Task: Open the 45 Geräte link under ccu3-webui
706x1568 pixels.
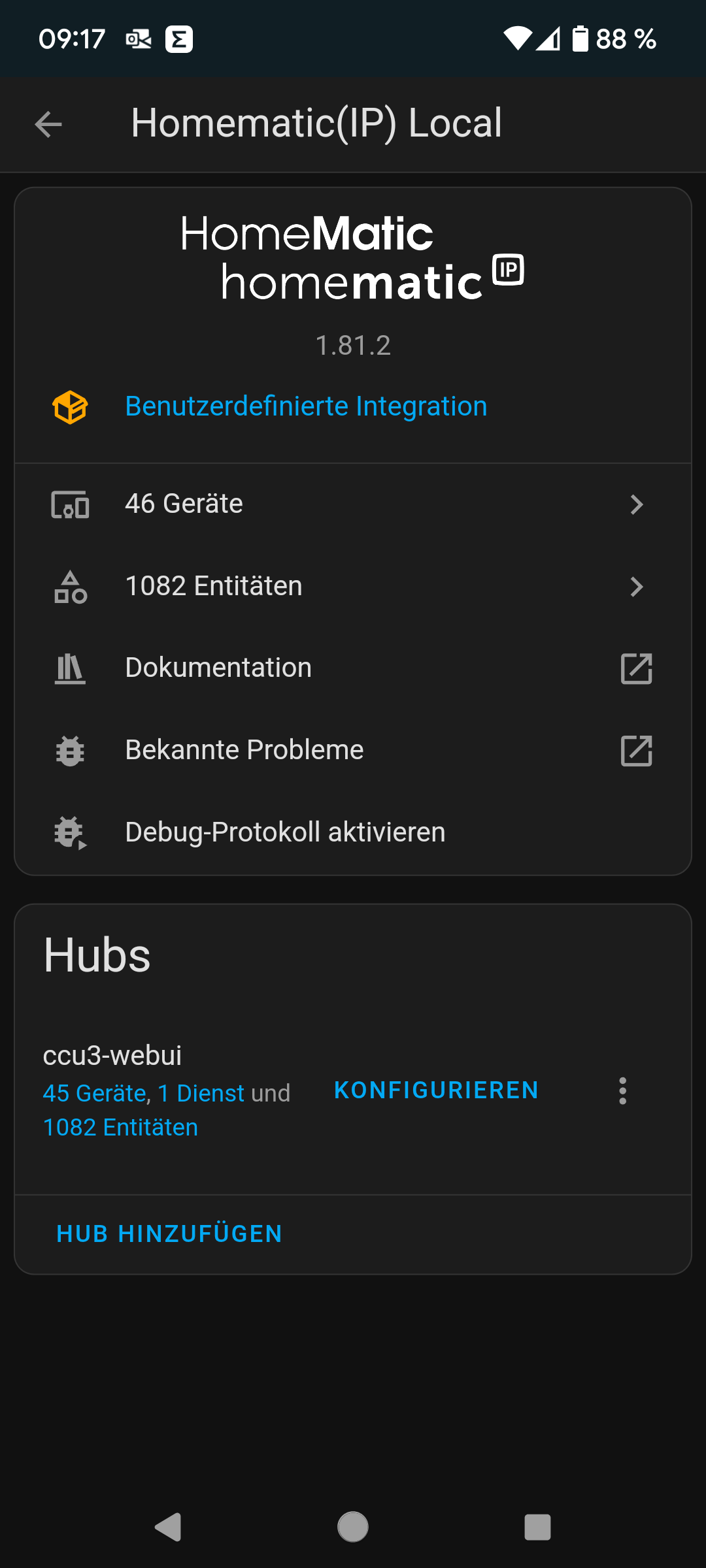Action: pos(95,1093)
